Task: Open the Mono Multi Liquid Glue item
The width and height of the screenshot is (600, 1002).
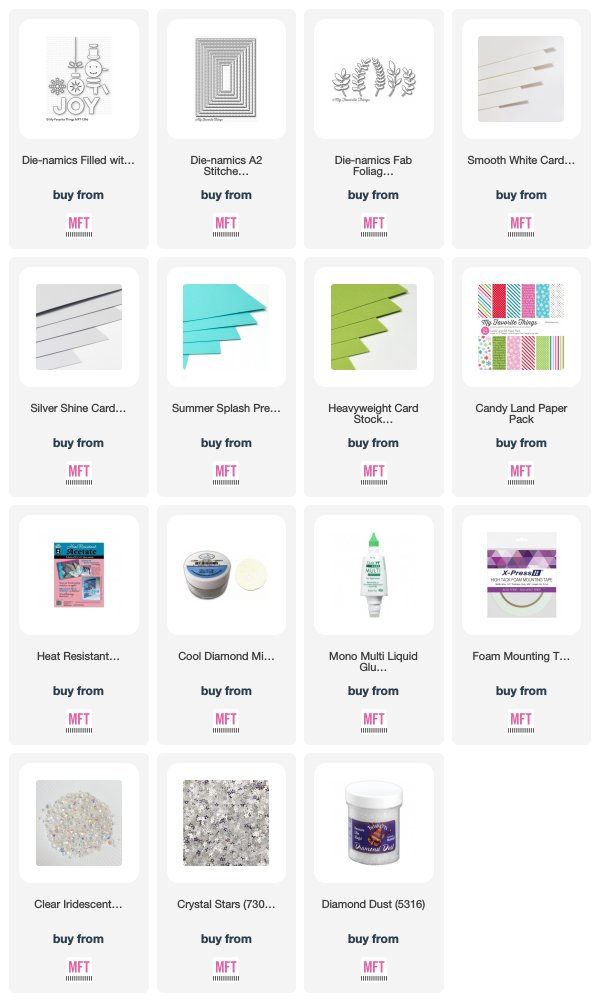Action: click(x=374, y=576)
